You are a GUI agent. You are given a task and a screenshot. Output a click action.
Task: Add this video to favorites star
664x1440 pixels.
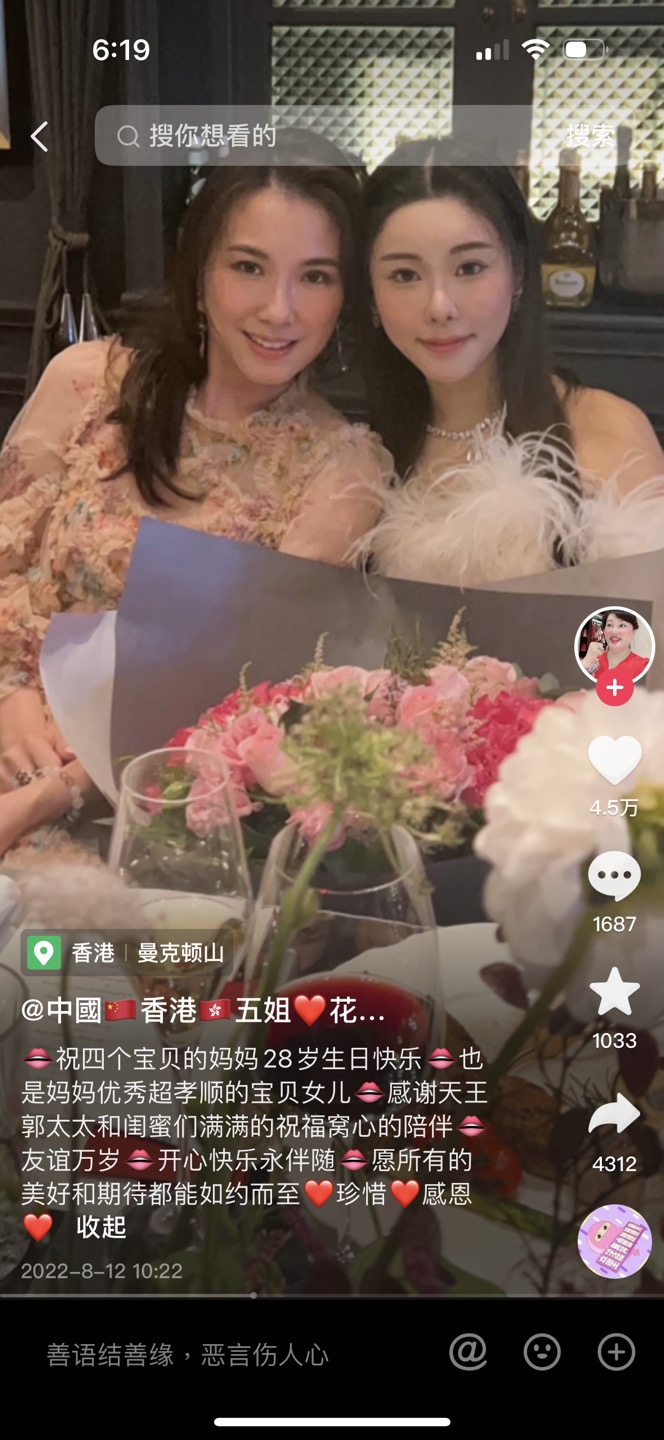[614, 994]
